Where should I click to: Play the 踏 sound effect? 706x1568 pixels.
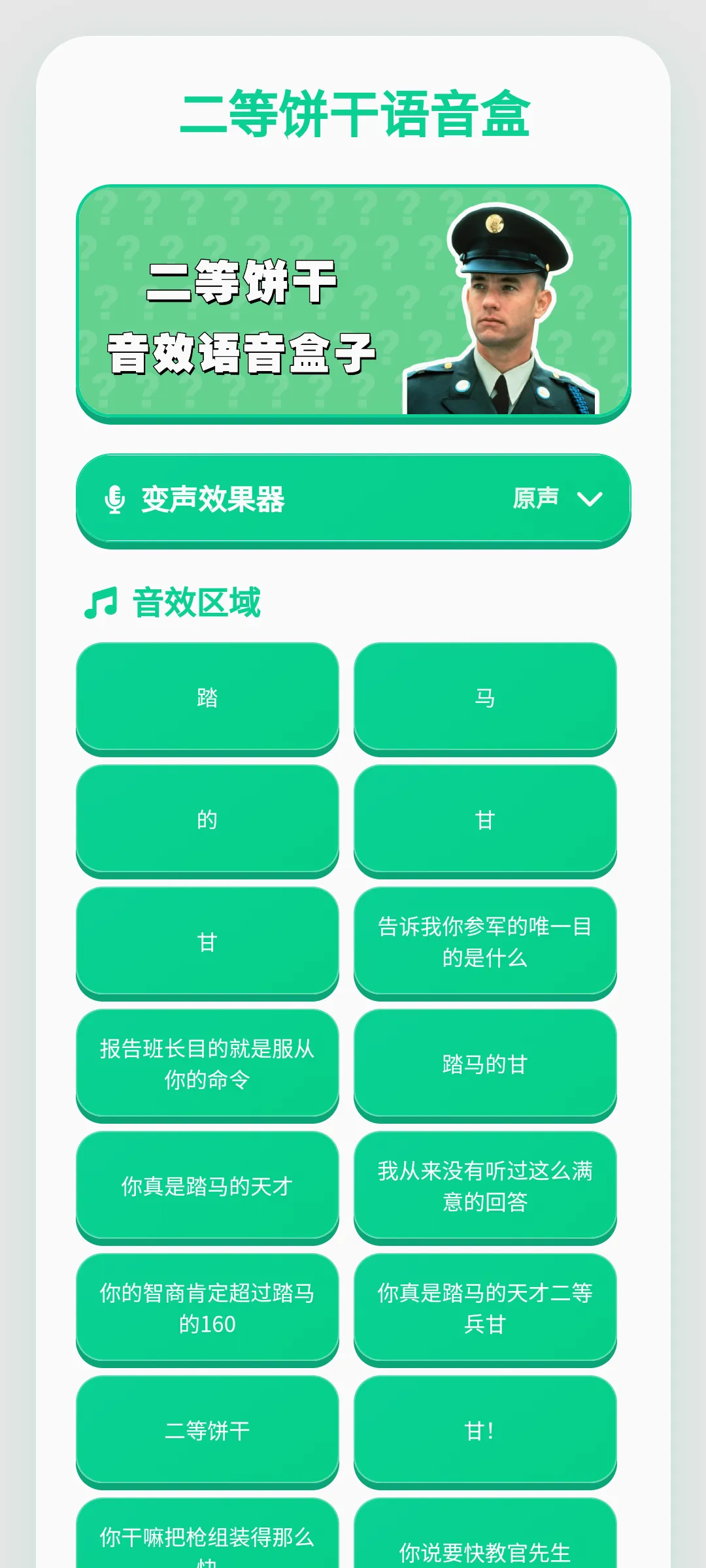207,697
